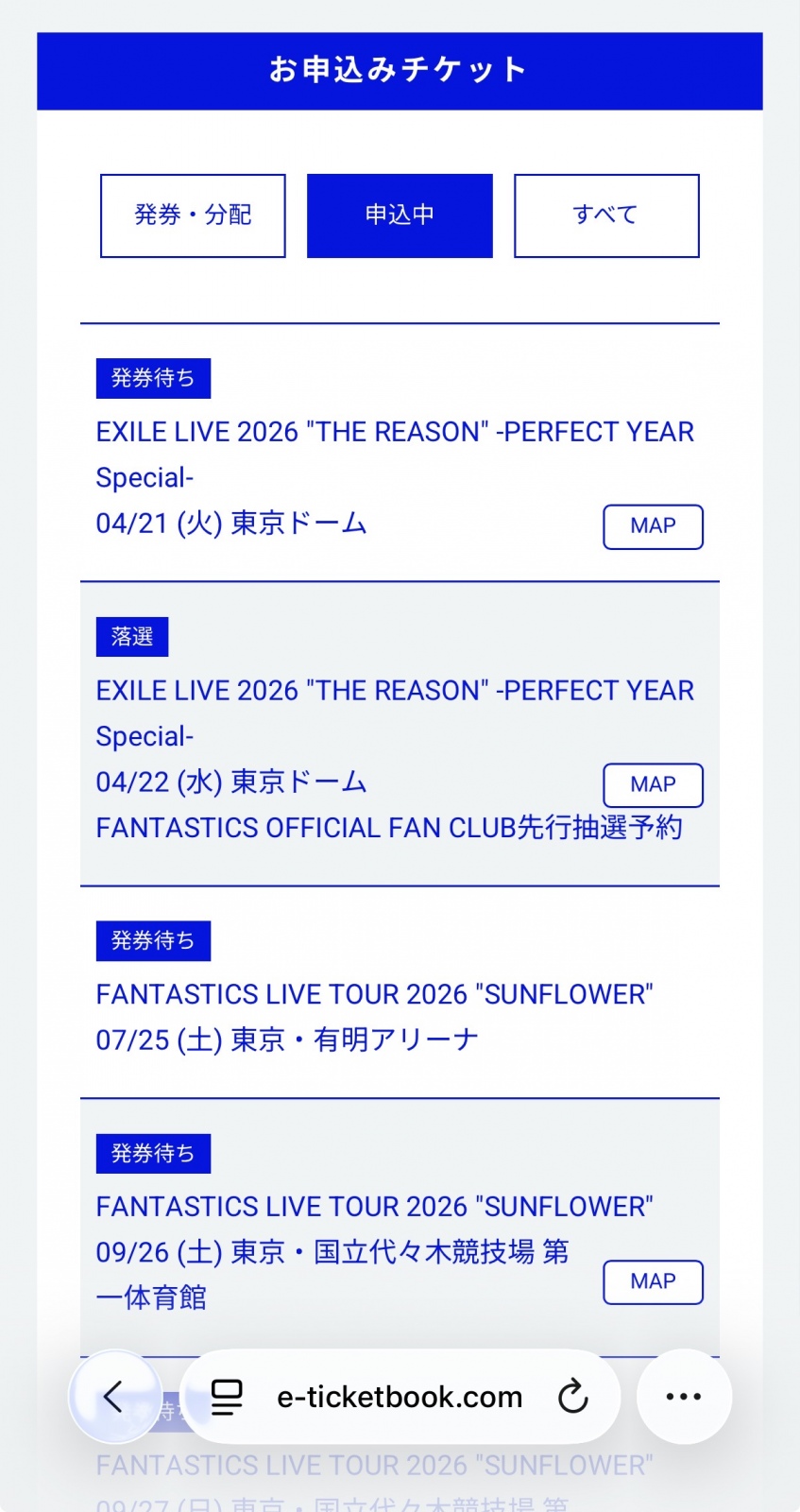Open MAP for the 04/21 東京ドーム show

[x=653, y=526]
